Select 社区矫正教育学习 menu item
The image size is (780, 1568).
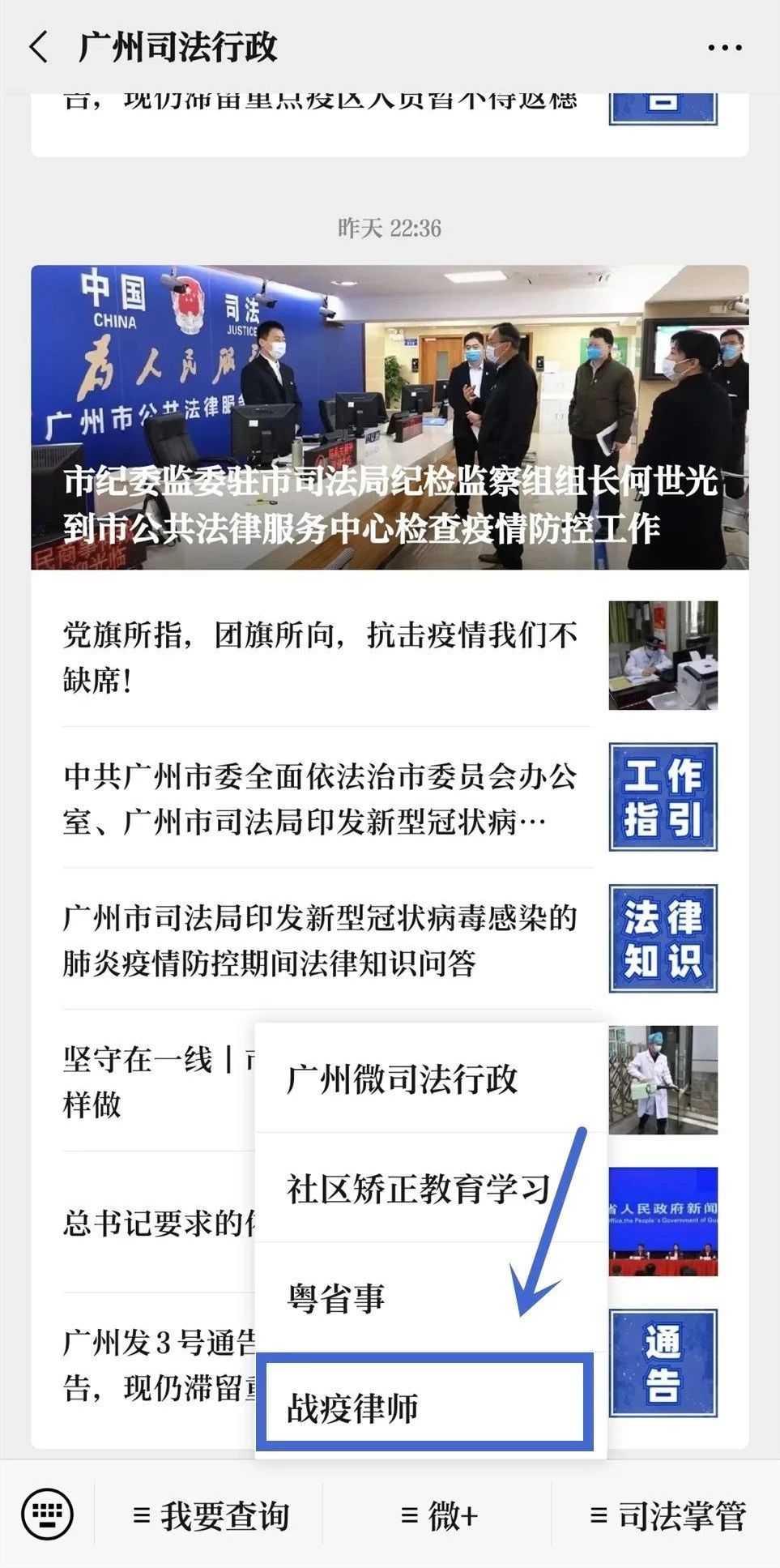tap(417, 1189)
